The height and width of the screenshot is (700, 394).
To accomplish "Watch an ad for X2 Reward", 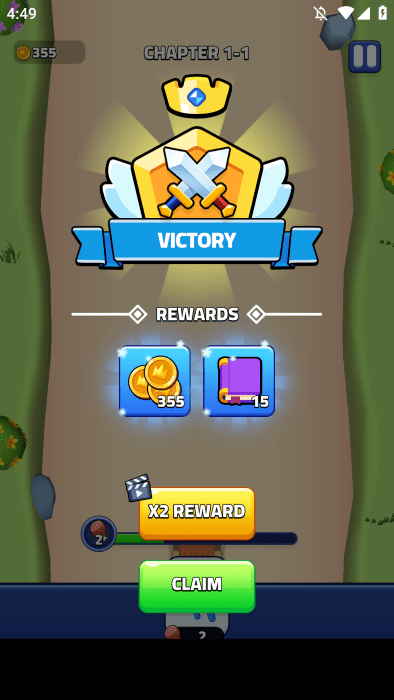I will pos(197,513).
